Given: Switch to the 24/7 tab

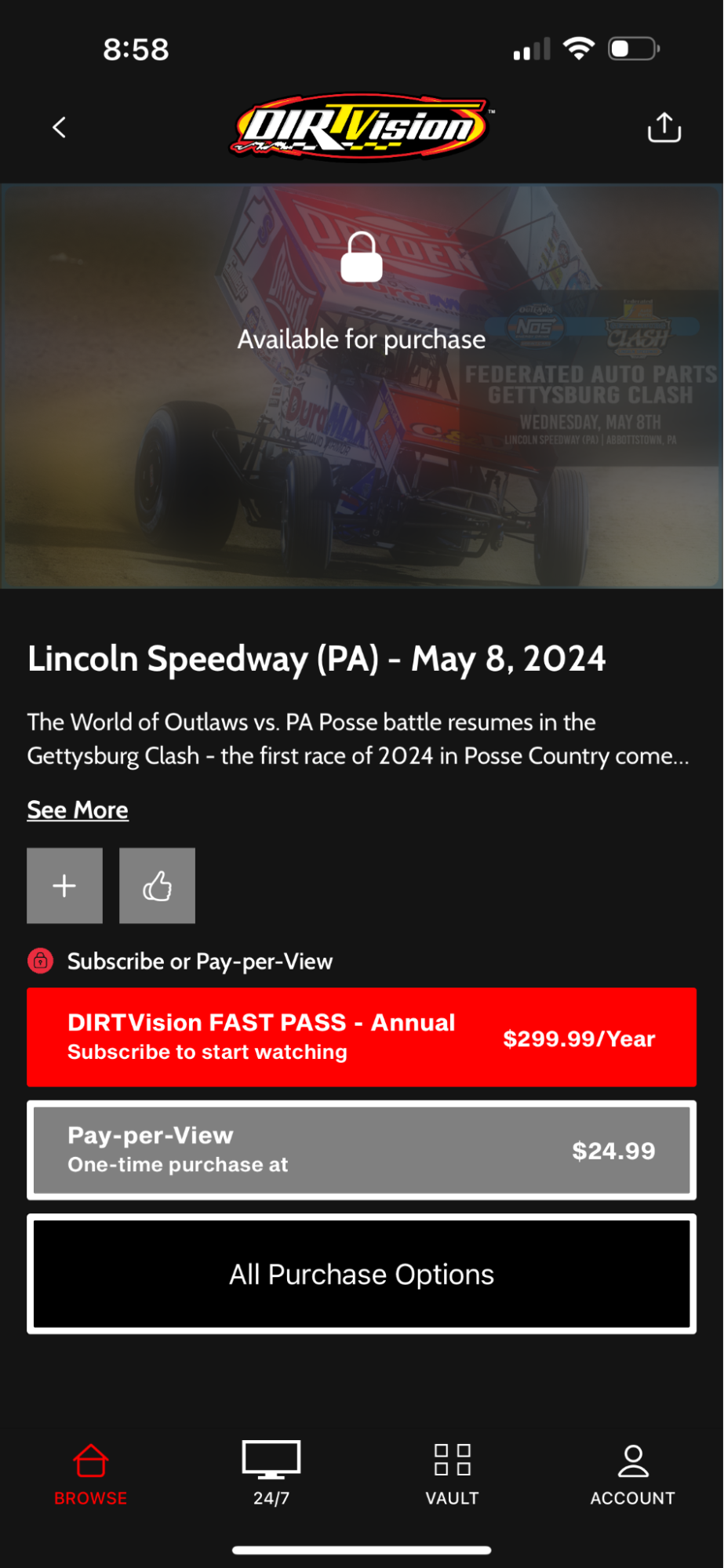Looking at the screenshot, I should (271, 1473).
